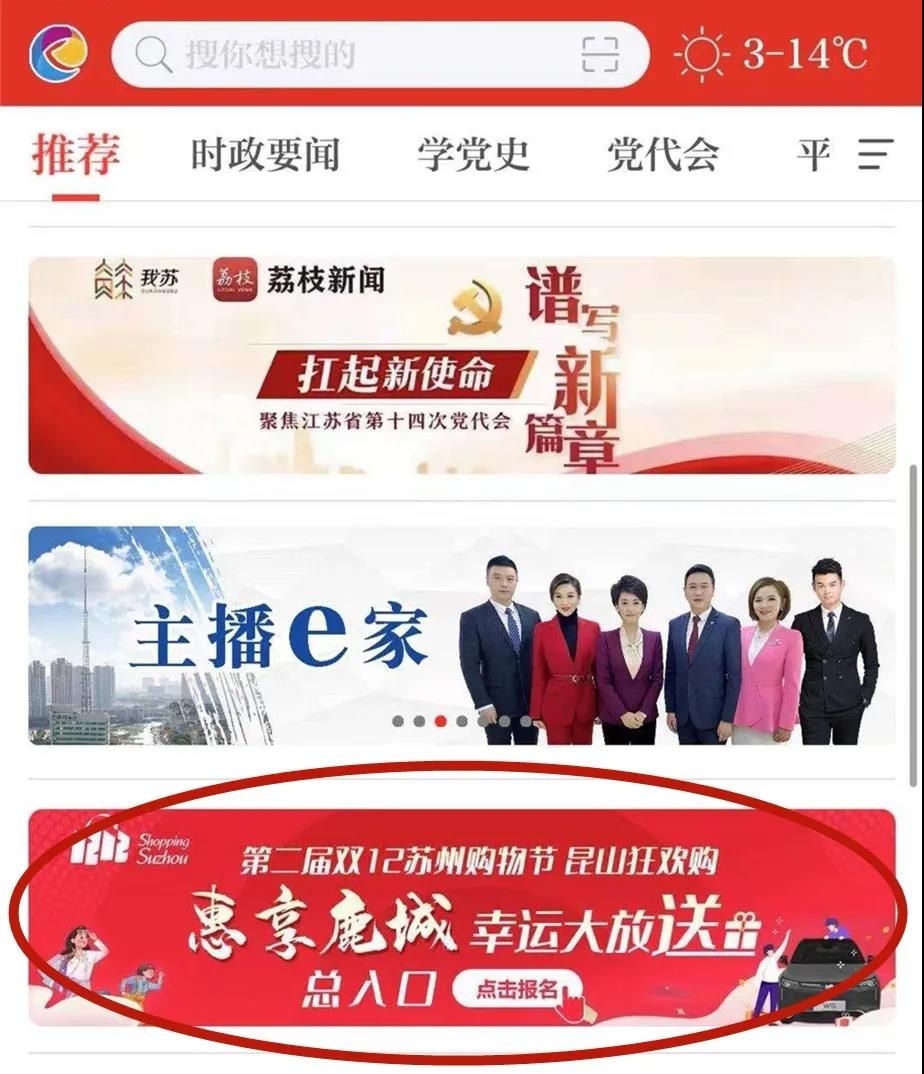This screenshot has height=1074, width=924.
Task: Open the 扛起新使命 党代会 banner
Action: point(462,366)
